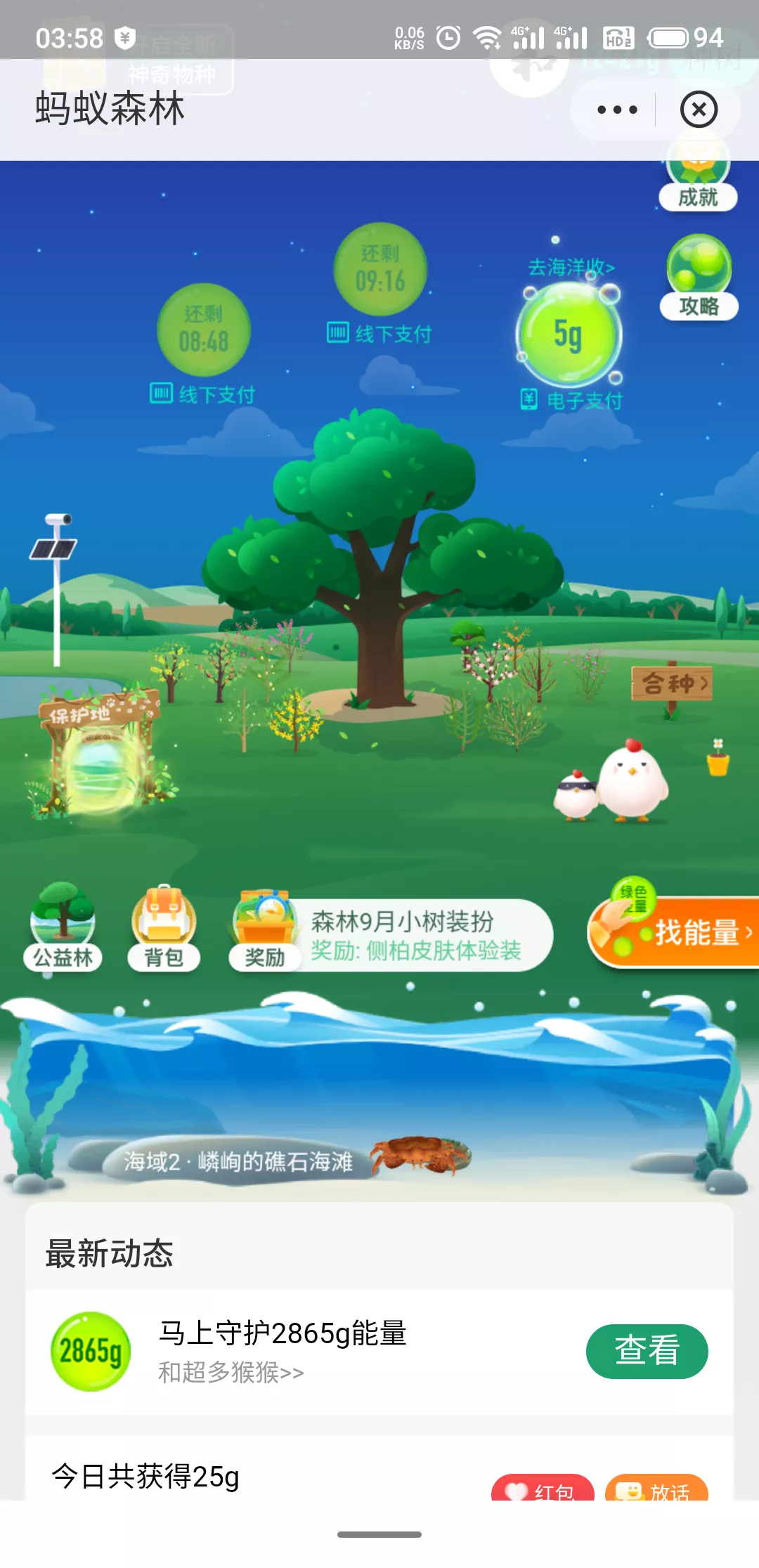The width and height of the screenshot is (759, 1568).
Task: Tap the 去海洋收 link
Action: point(571,268)
